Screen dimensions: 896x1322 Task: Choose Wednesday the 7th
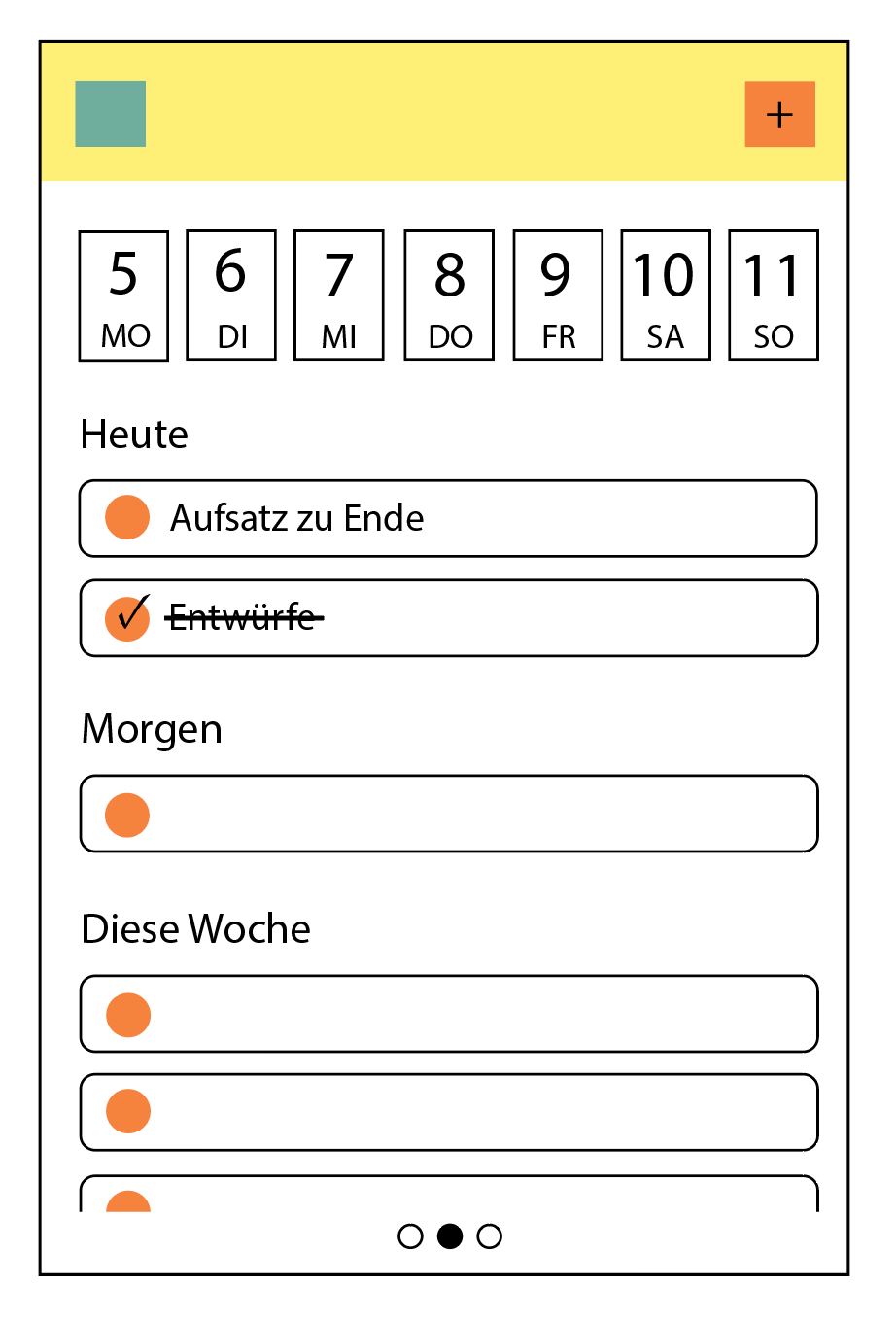coord(339,296)
